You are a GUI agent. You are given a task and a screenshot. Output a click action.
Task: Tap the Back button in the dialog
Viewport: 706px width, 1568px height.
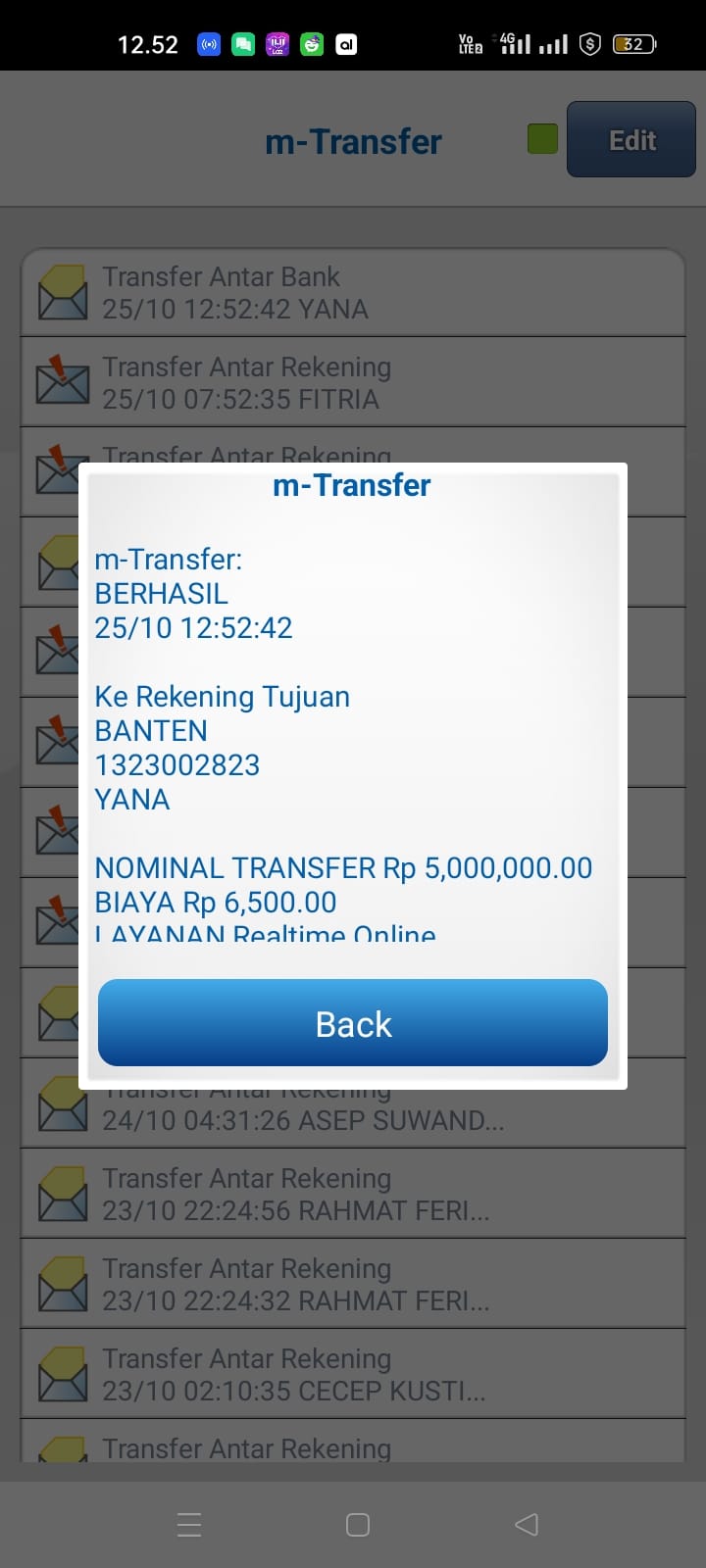tap(353, 1023)
